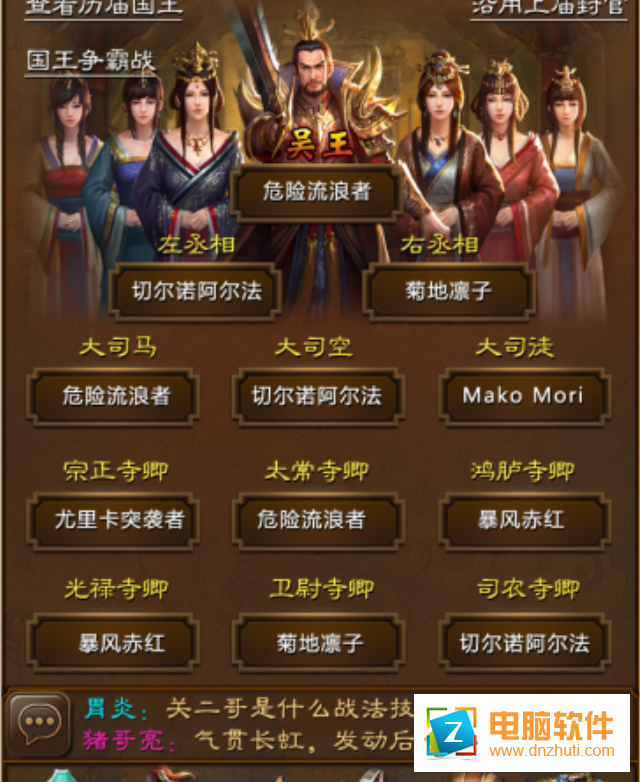The image size is (640, 782).
Task: Tap the 吴王 button 危险流浪者
Action: pos(317,190)
